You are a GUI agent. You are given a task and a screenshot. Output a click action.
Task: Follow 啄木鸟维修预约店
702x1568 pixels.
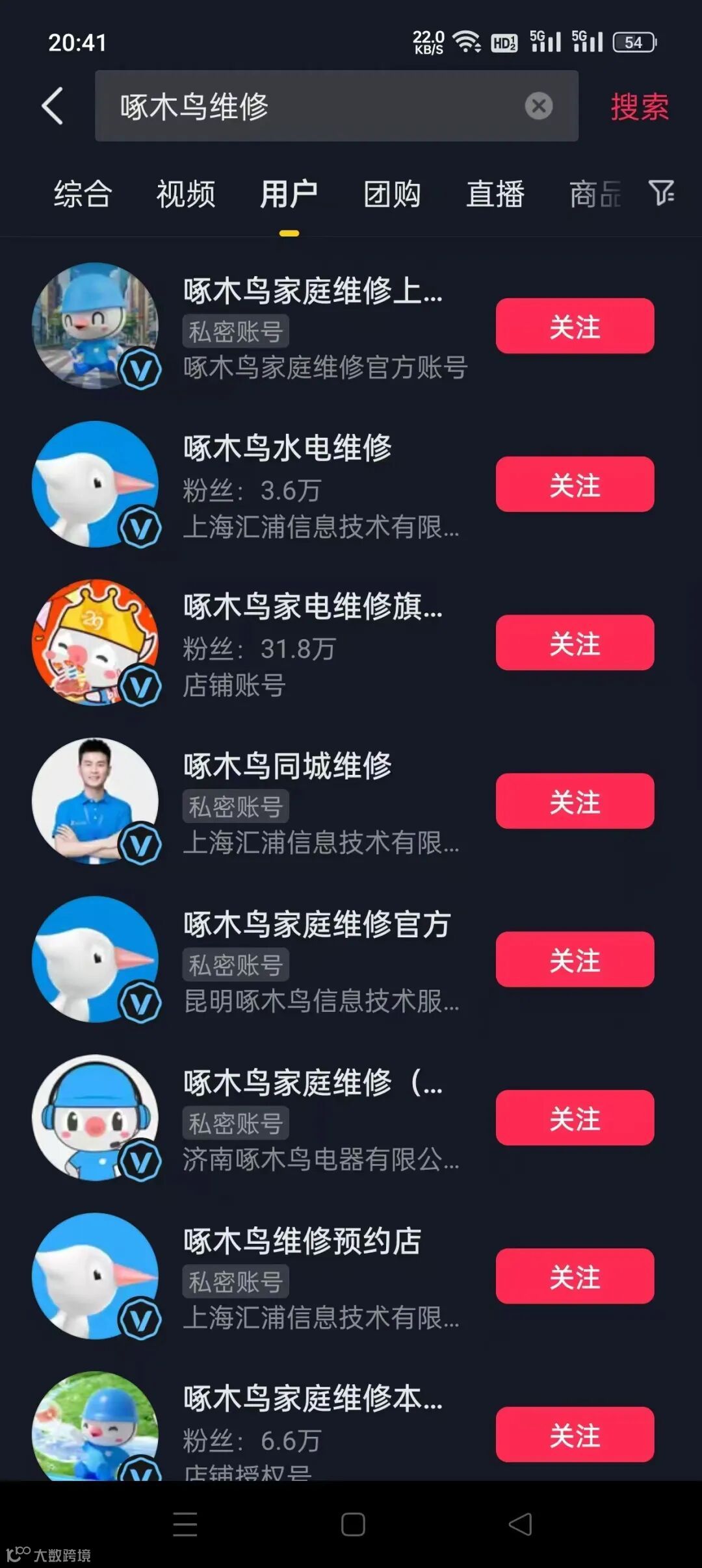pyautogui.click(x=575, y=1277)
